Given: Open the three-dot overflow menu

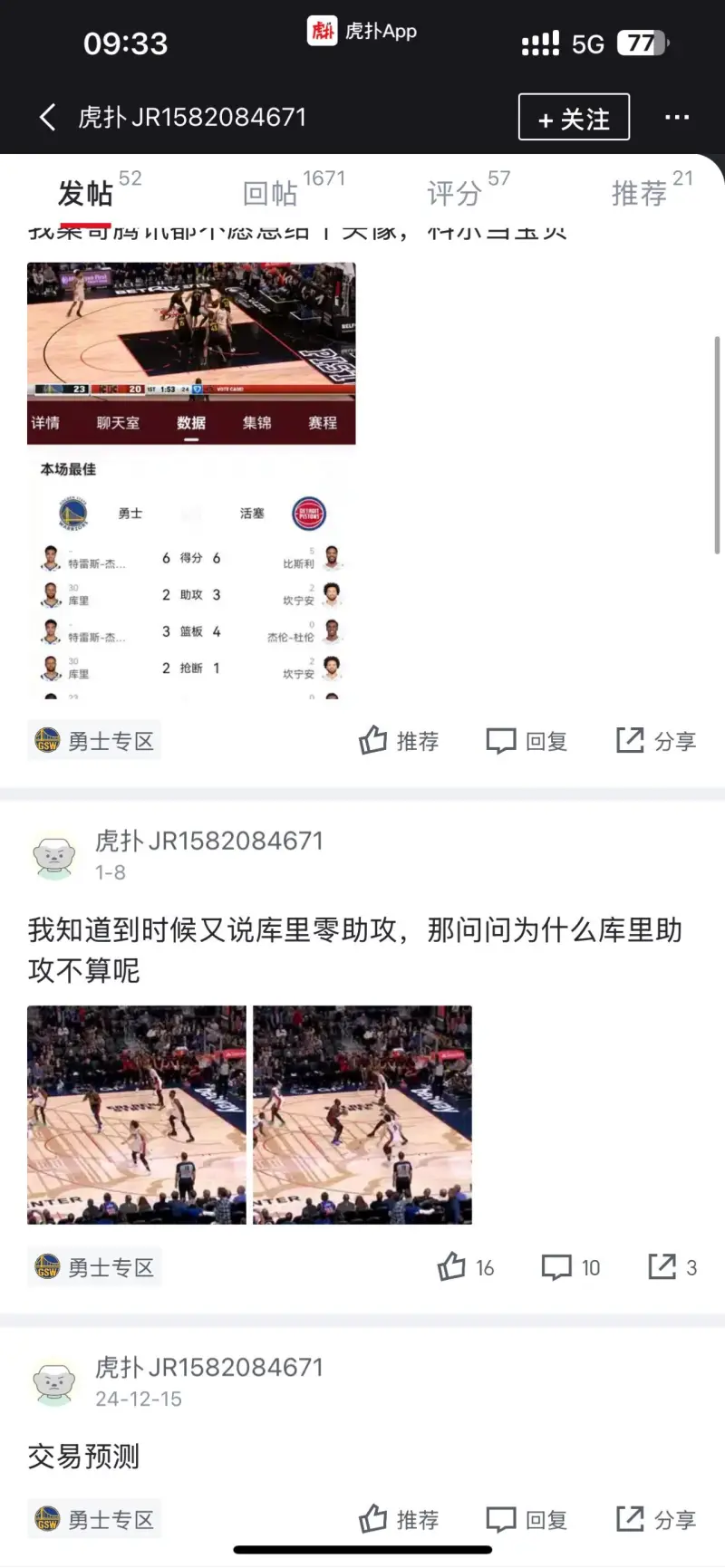Looking at the screenshot, I should point(677,117).
